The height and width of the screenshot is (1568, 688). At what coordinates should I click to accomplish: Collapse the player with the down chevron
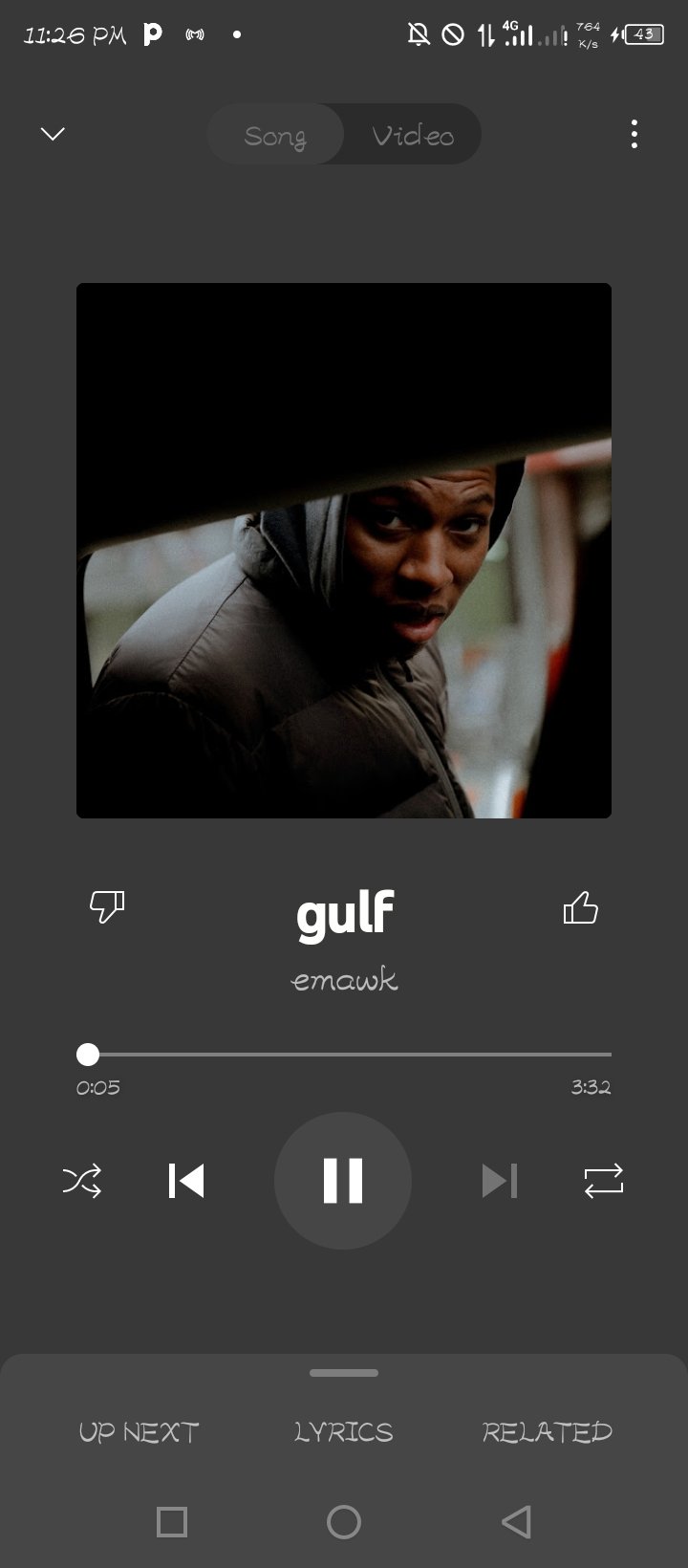[53, 134]
